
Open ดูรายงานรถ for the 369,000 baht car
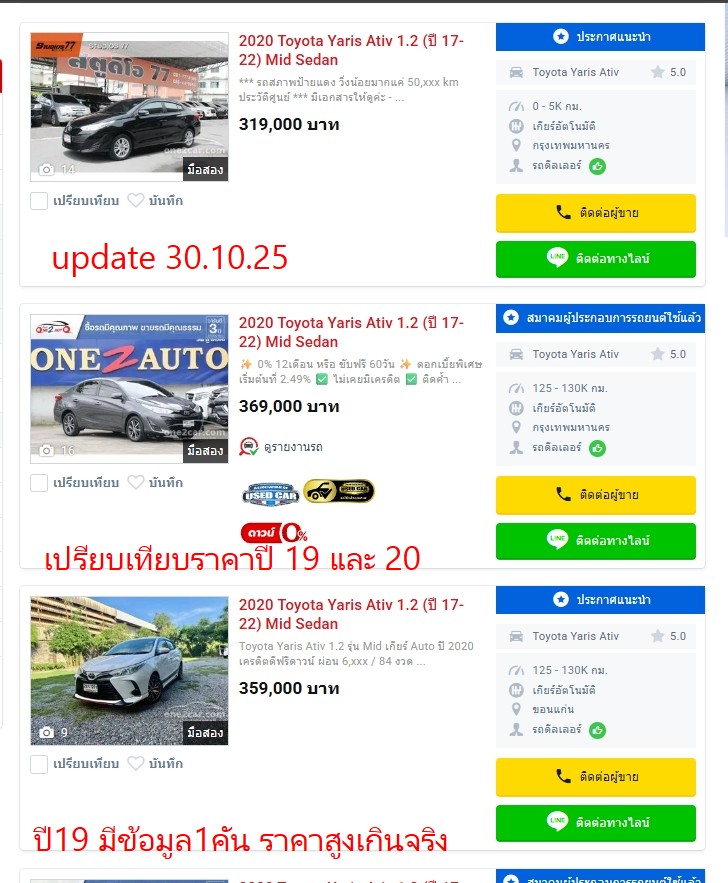(x=282, y=446)
